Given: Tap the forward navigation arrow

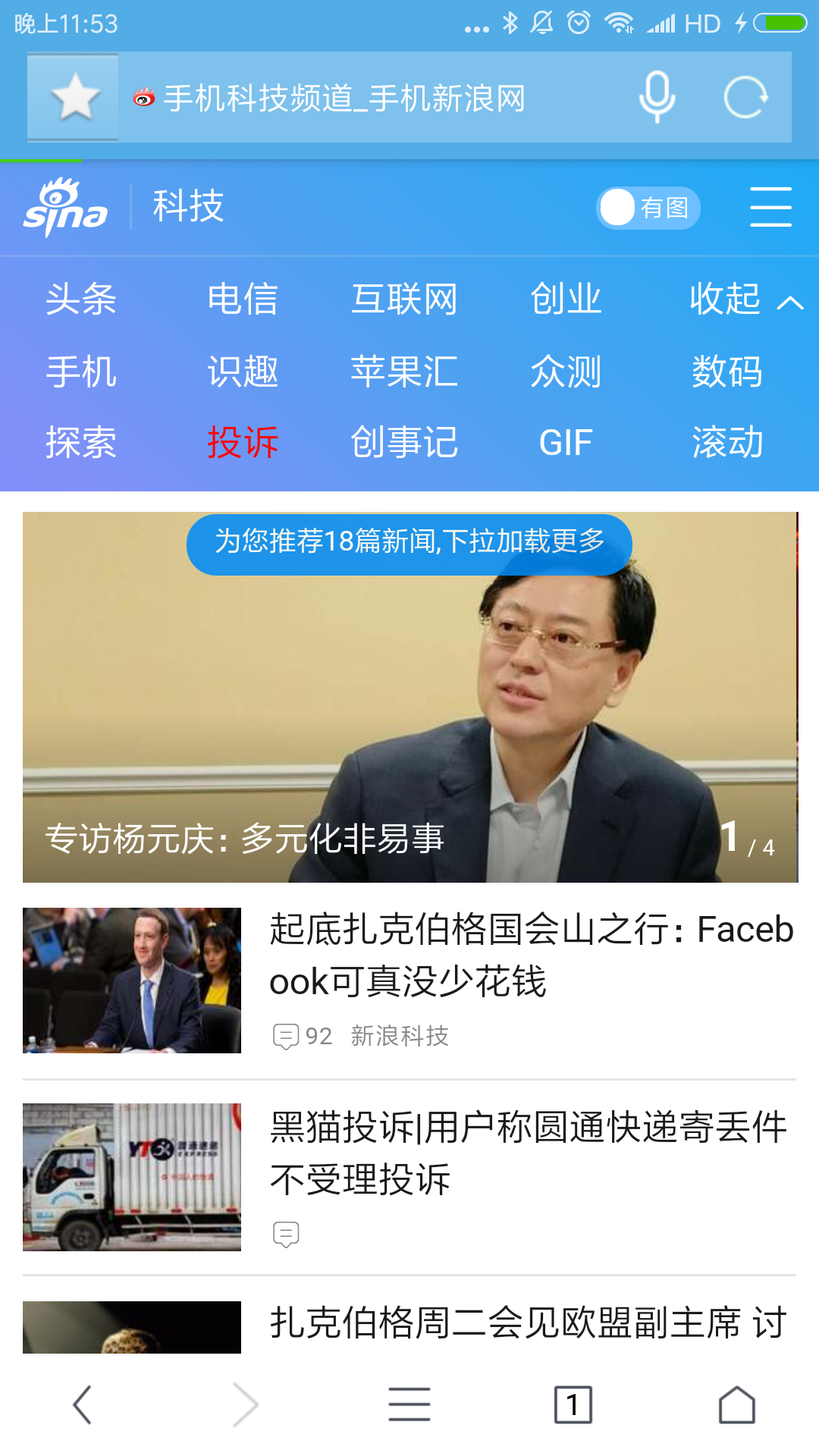Looking at the screenshot, I should tap(246, 1404).
